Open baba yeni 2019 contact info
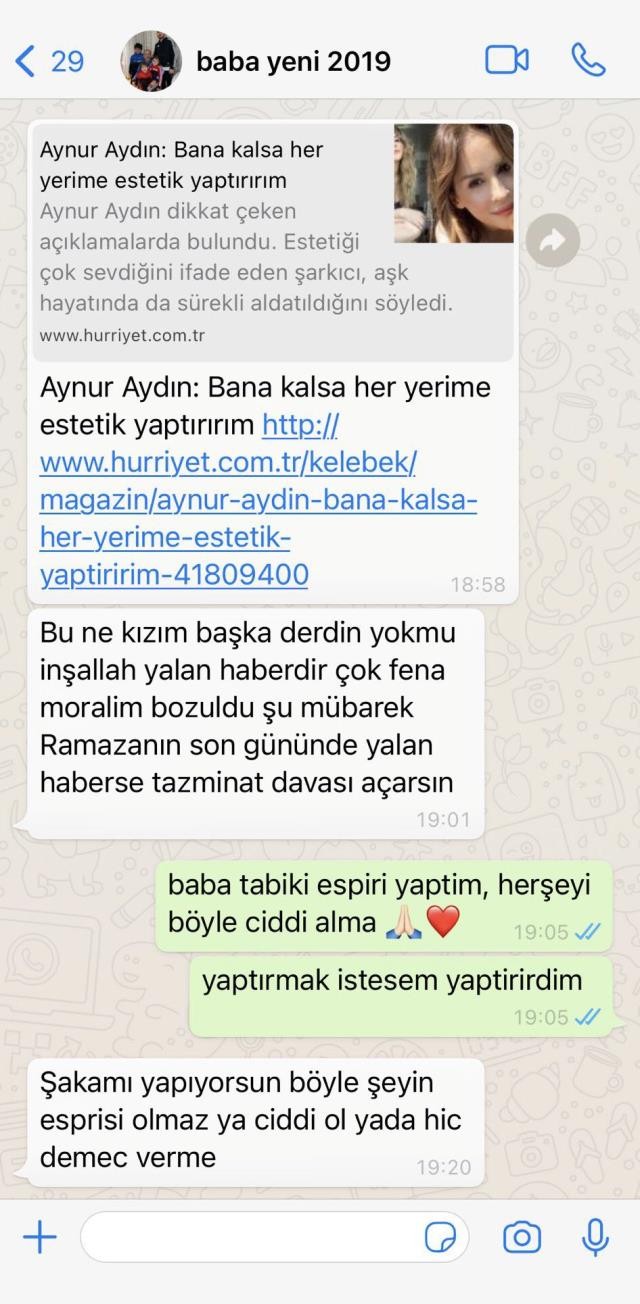 (x=293, y=62)
